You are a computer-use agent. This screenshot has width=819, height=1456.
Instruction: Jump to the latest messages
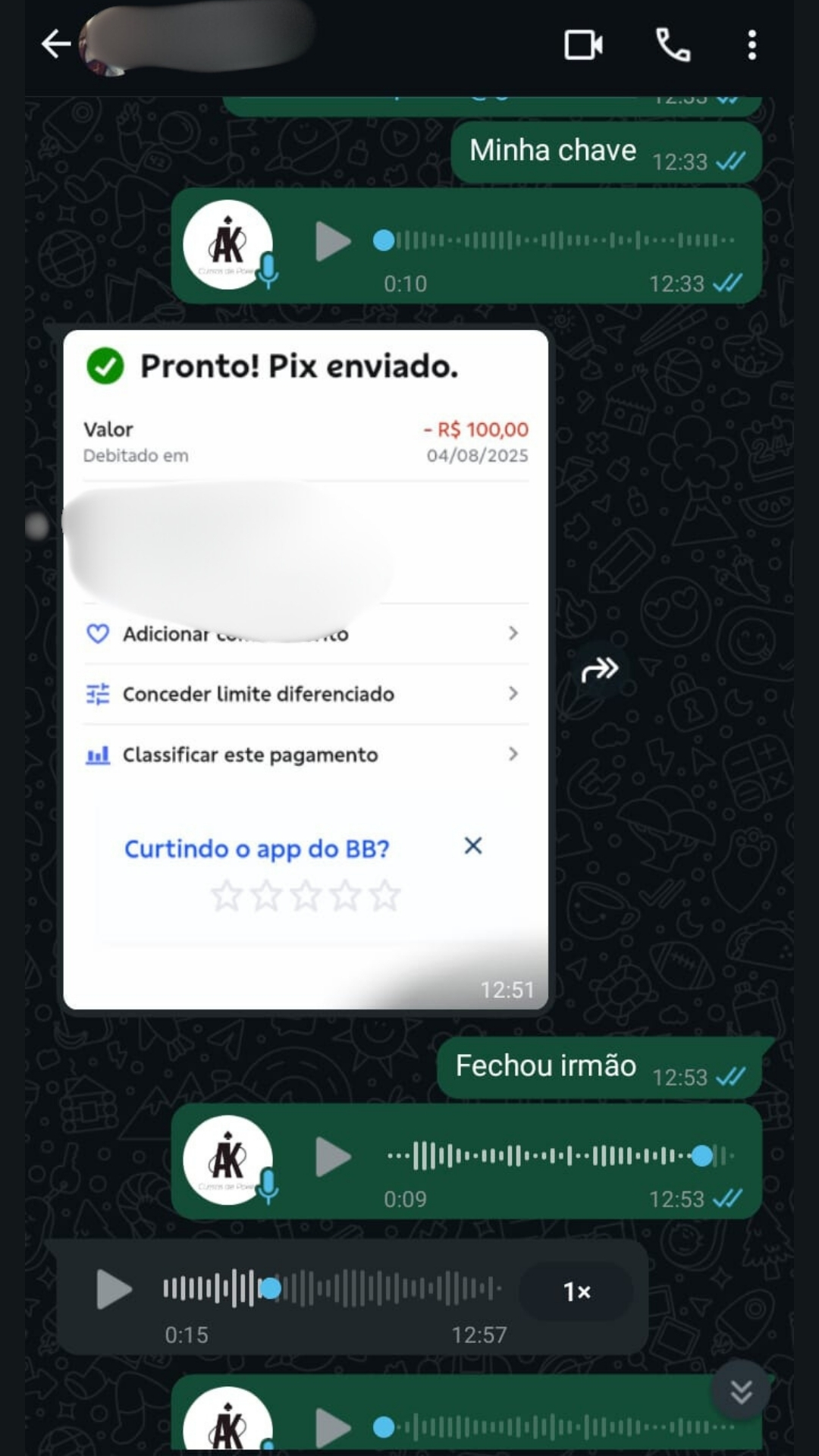(741, 1392)
